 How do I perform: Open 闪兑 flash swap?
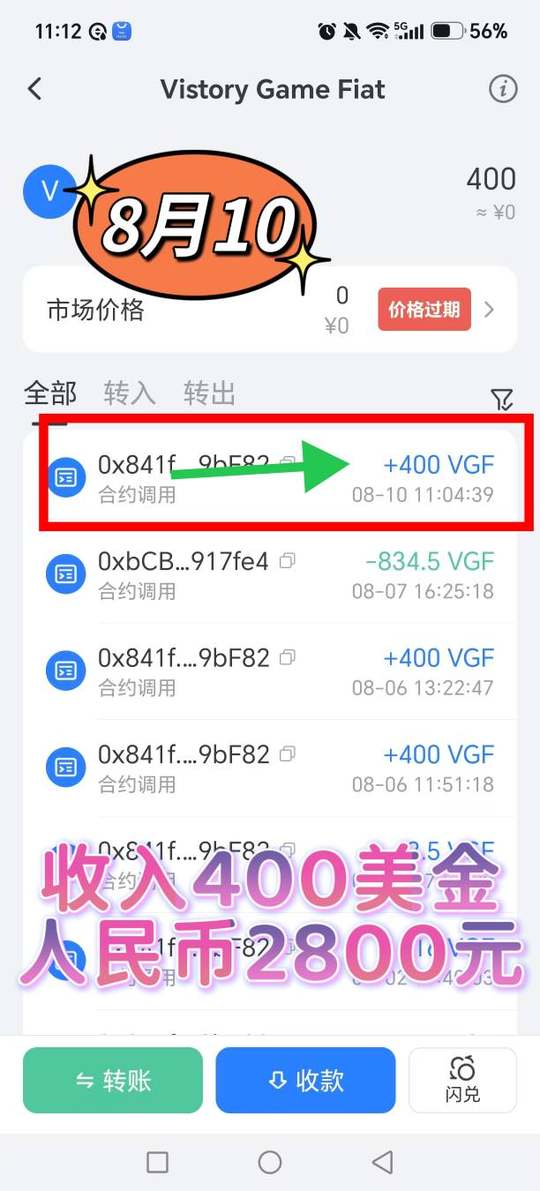click(x=463, y=1080)
